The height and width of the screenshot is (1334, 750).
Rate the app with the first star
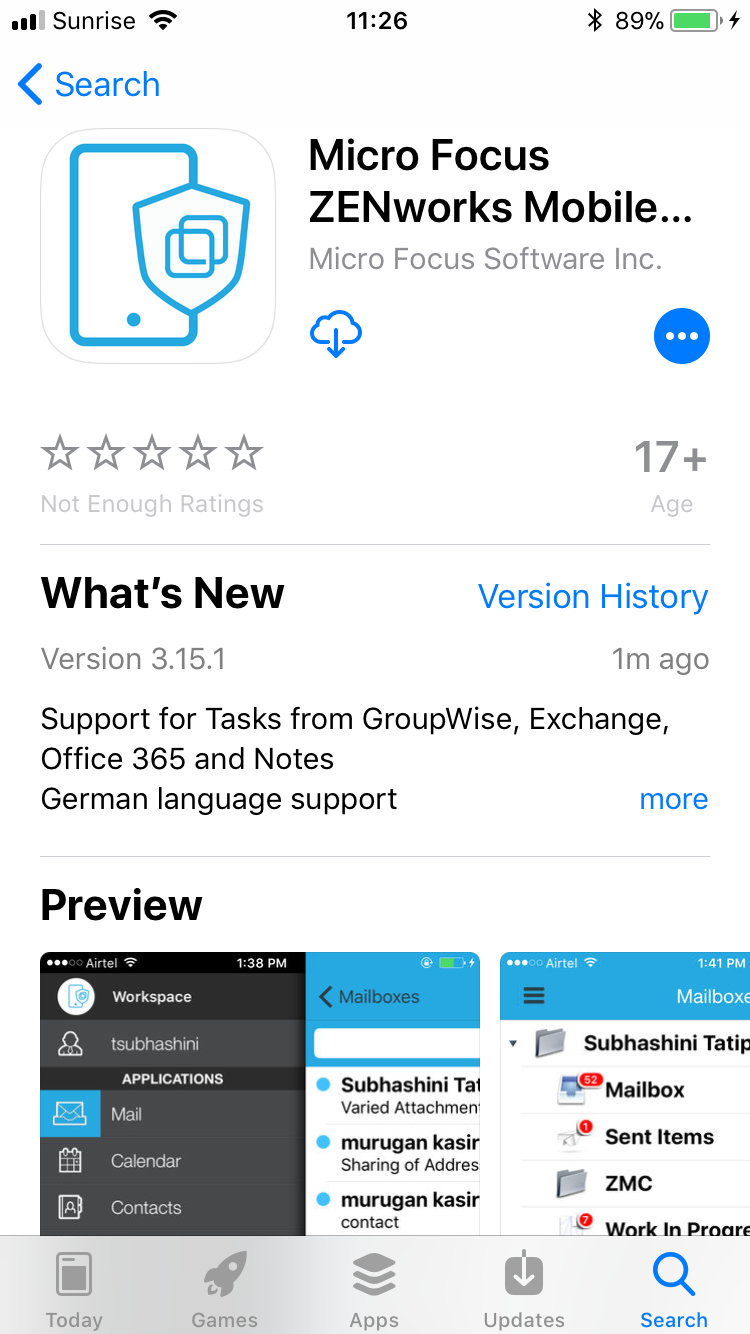click(x=60, y=452)
